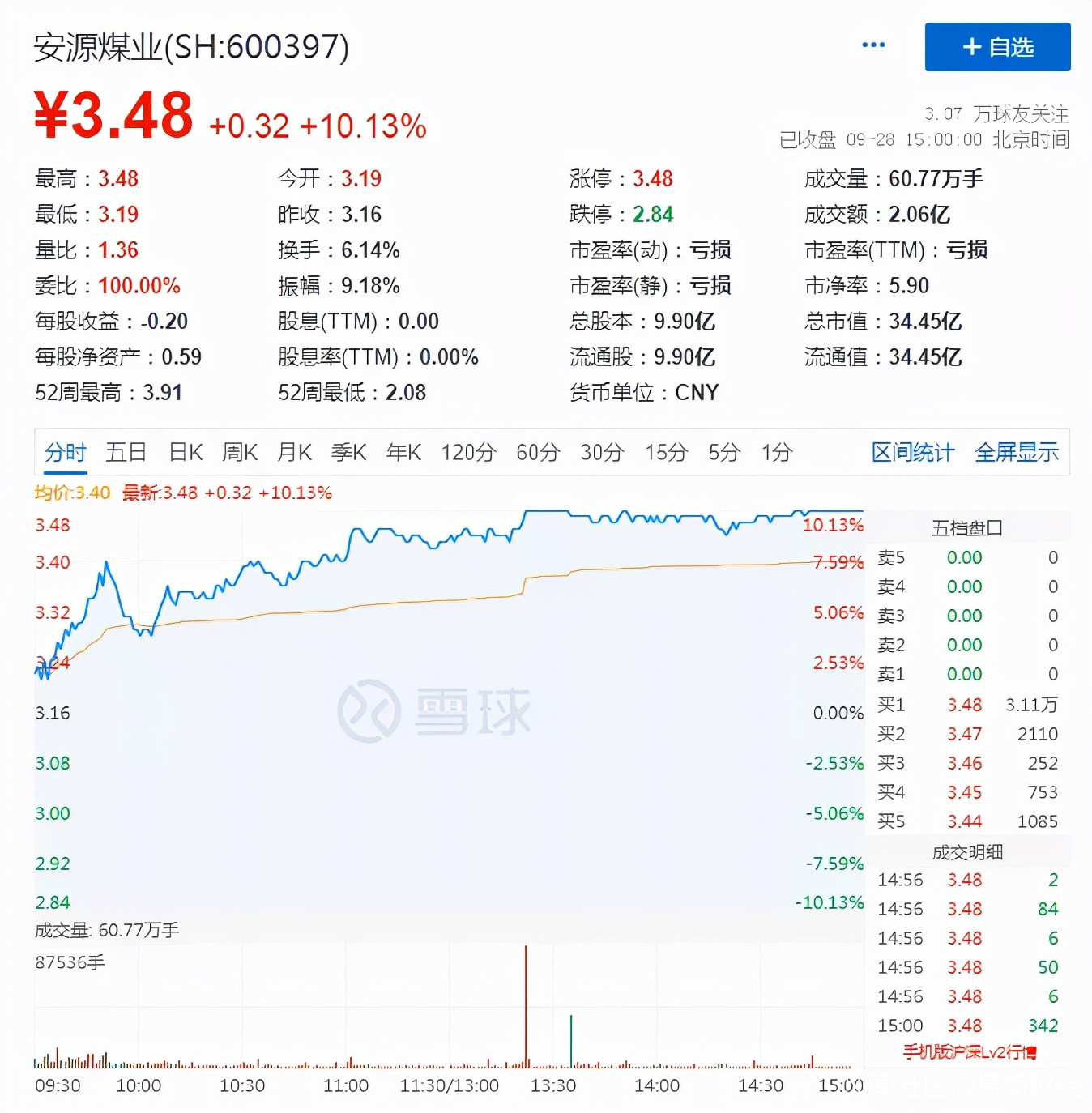Open 区间统计 interval statistics
This screenshot has height=1113, width=1092.
coord(913,452)
